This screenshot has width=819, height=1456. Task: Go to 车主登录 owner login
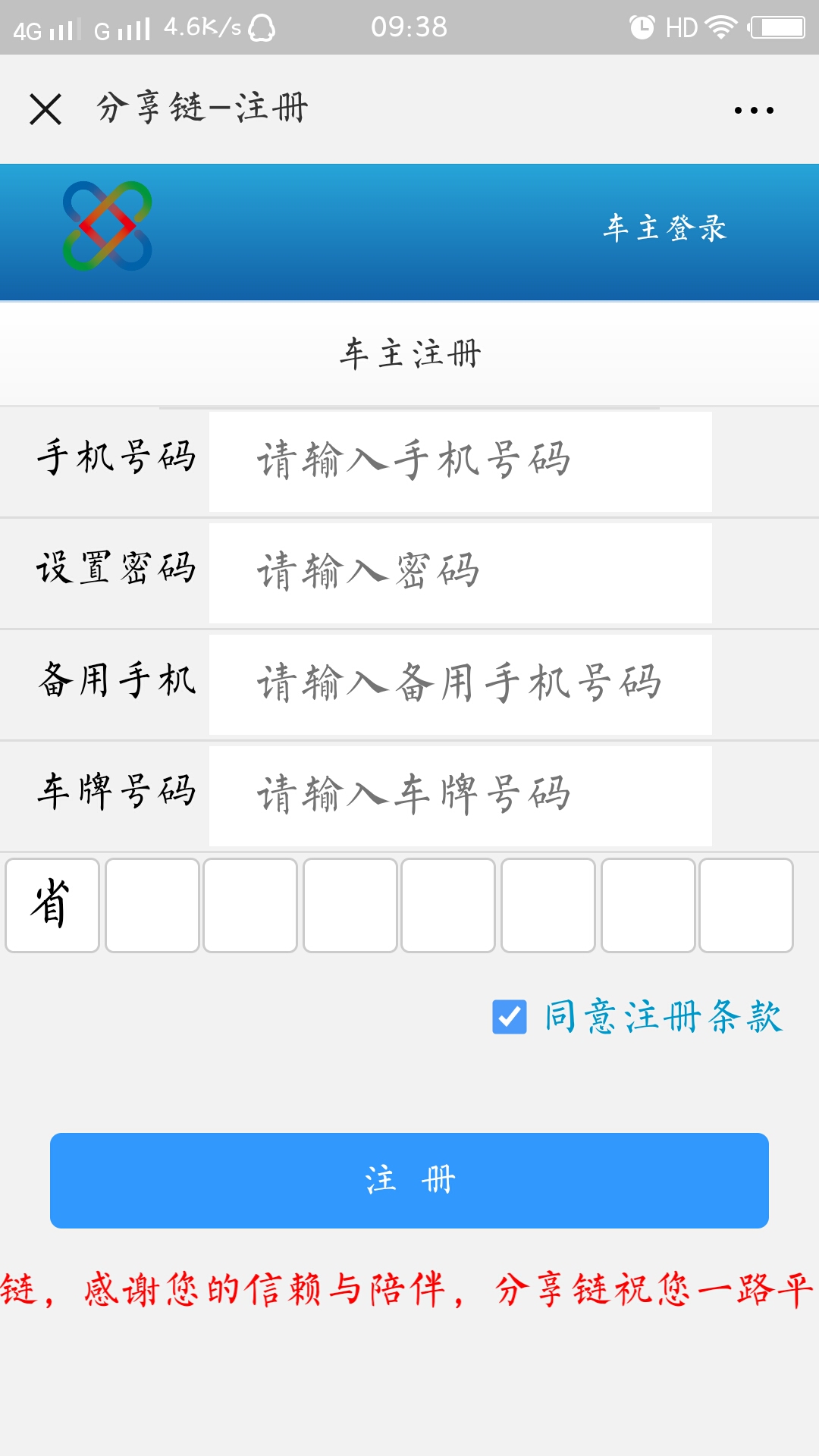click(665, 227)
